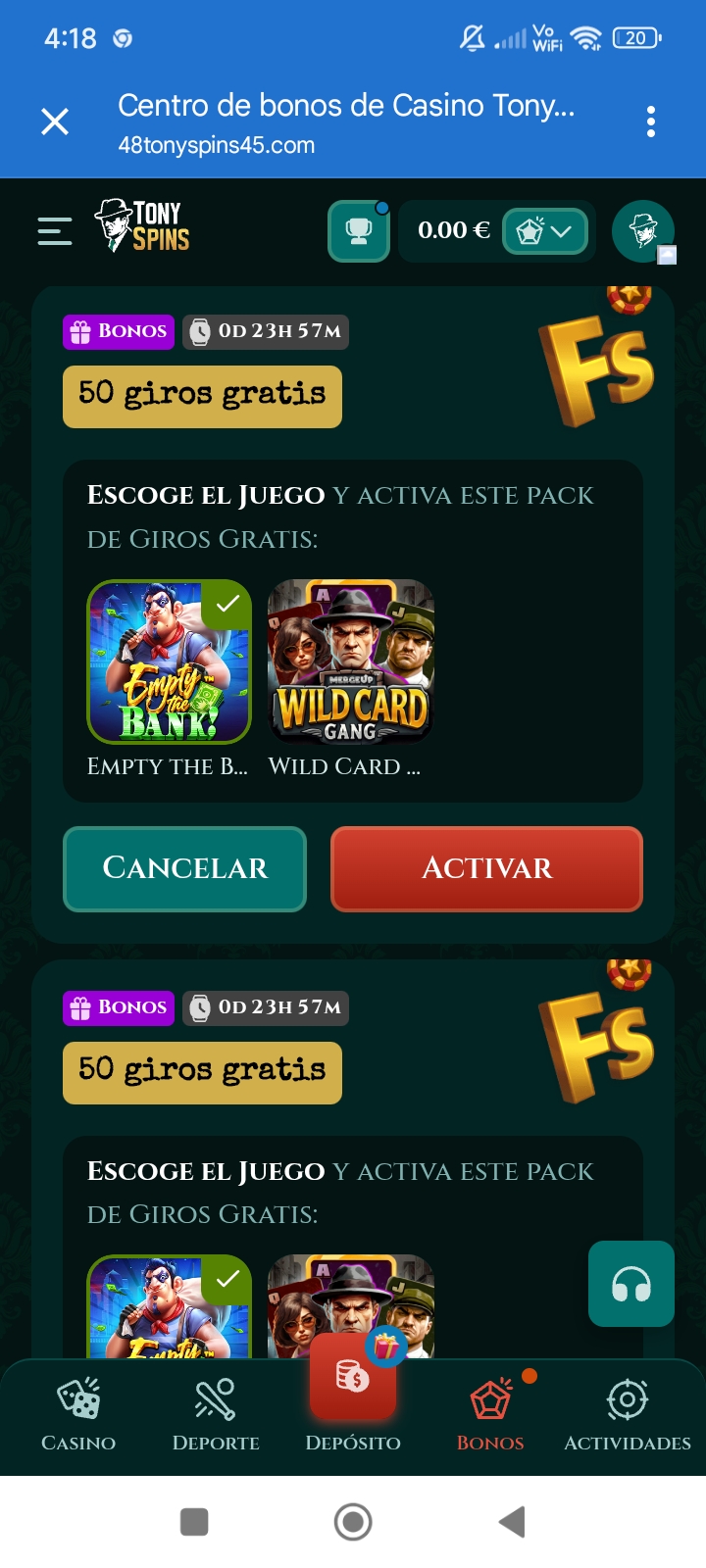Click the Tony Spins logo
Image resolution: width=706 pixels, height=1568 pixels.
(142, 230)
